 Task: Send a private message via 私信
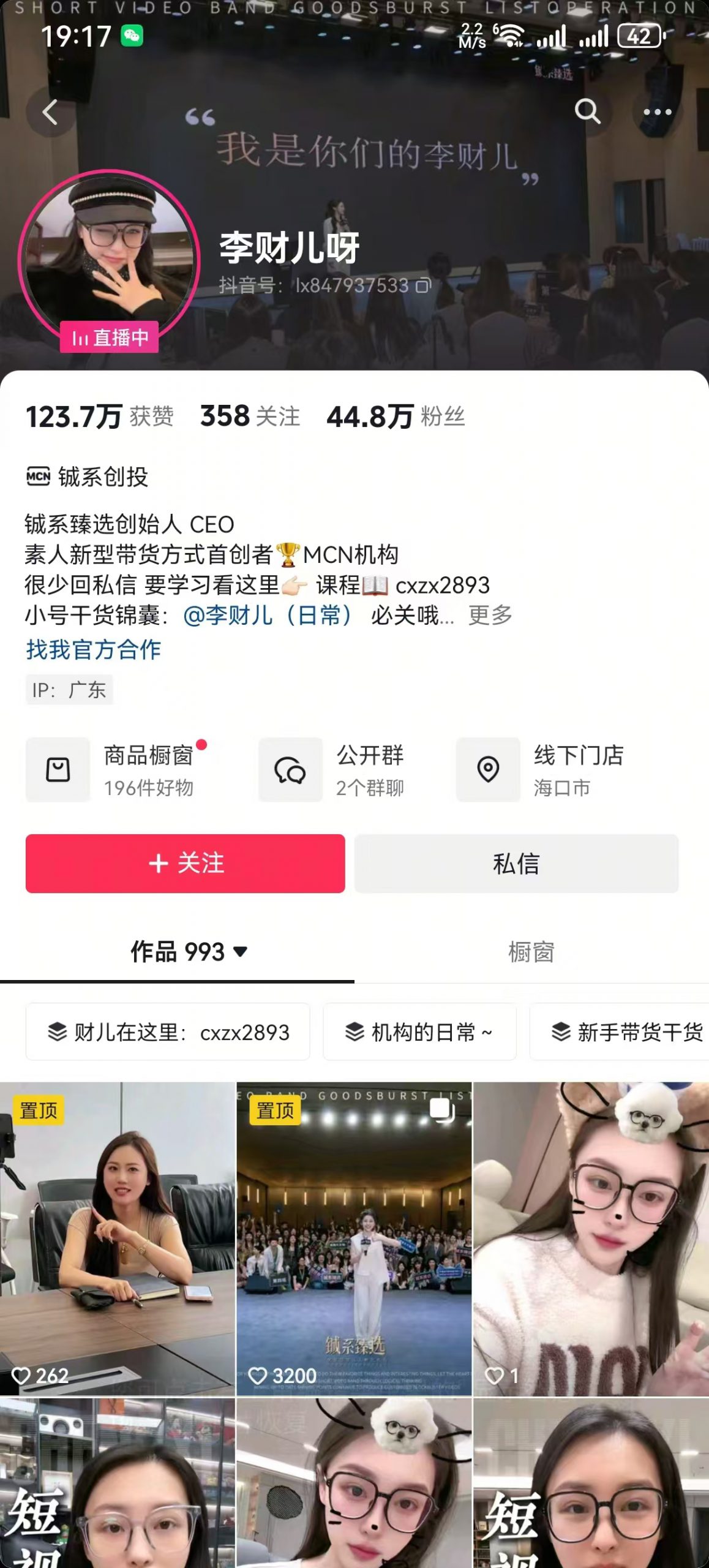[x=516, y=863]
